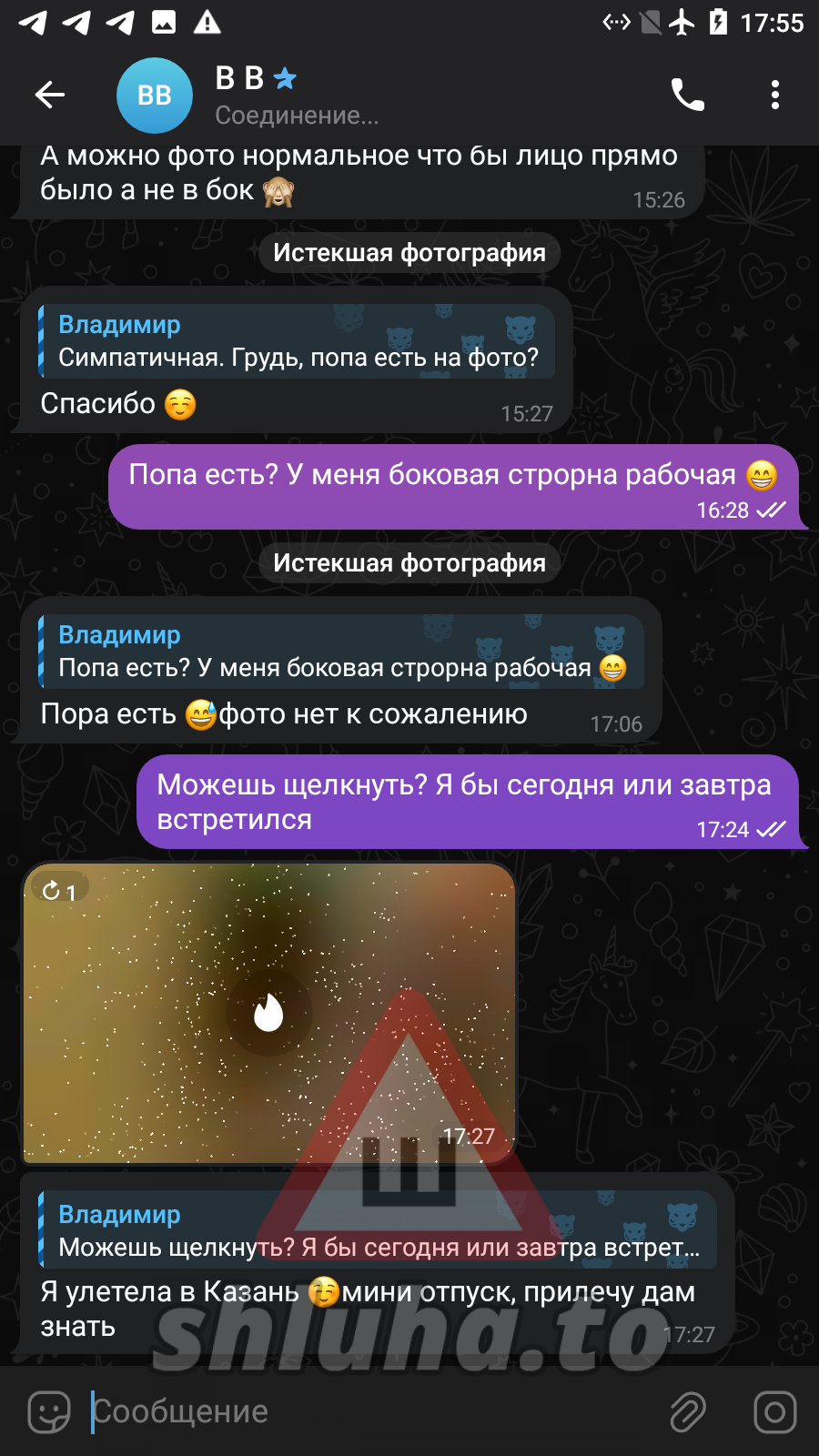The image size is (819, 1456).
Task: Tap the Сообщение message field
Action: pos(364,1412)
